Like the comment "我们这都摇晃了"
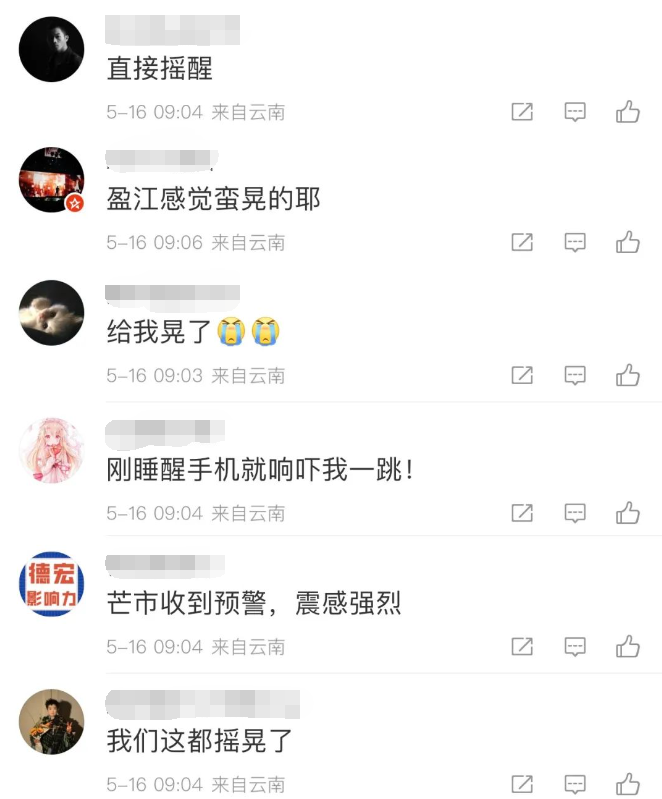Viewport: 662px width, 799px height. click(x=627, y=784)
